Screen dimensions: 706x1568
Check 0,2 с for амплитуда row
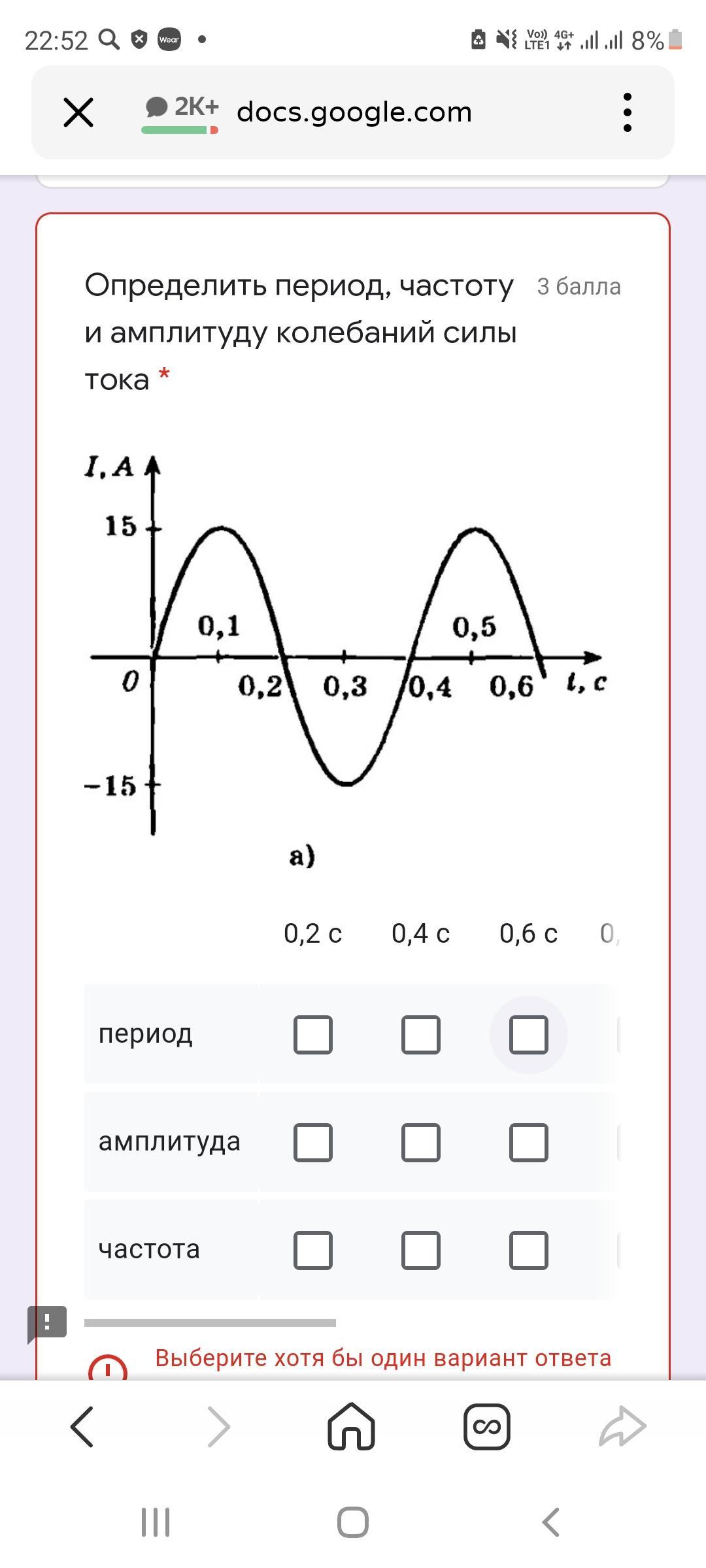[313, 1143]
